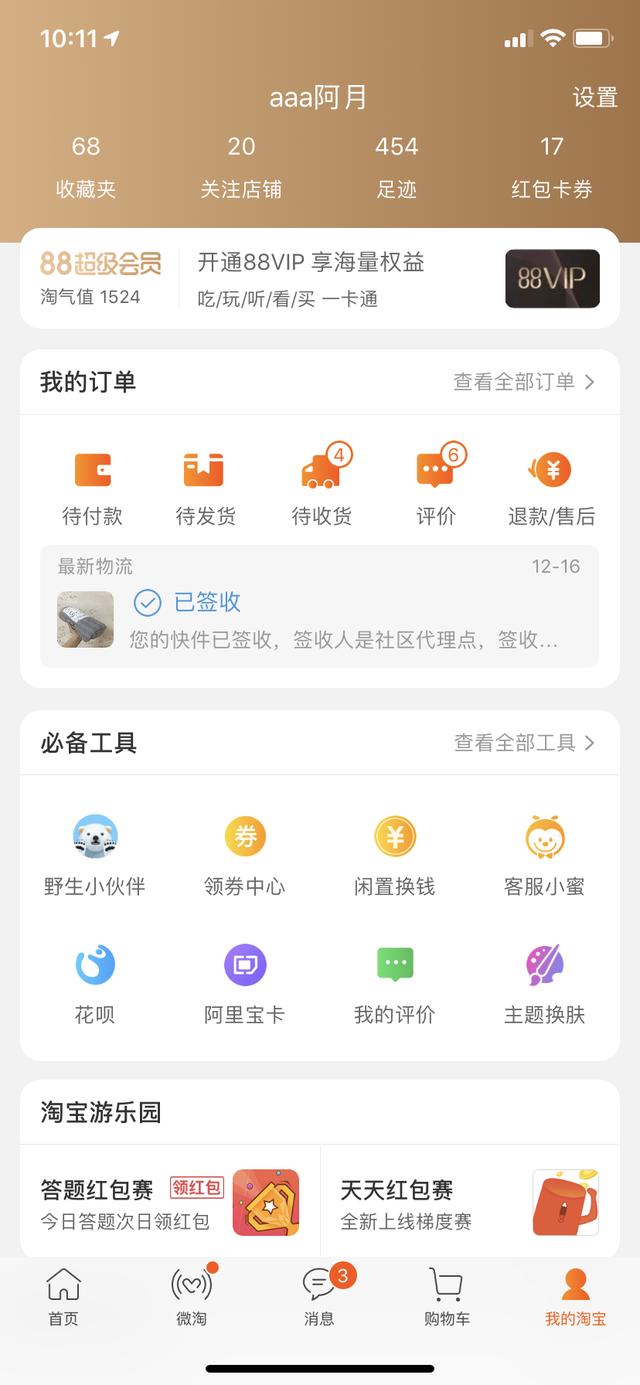Tap 查看全部工具 to view all tools
640x1385 pixels.
[524, 743]
